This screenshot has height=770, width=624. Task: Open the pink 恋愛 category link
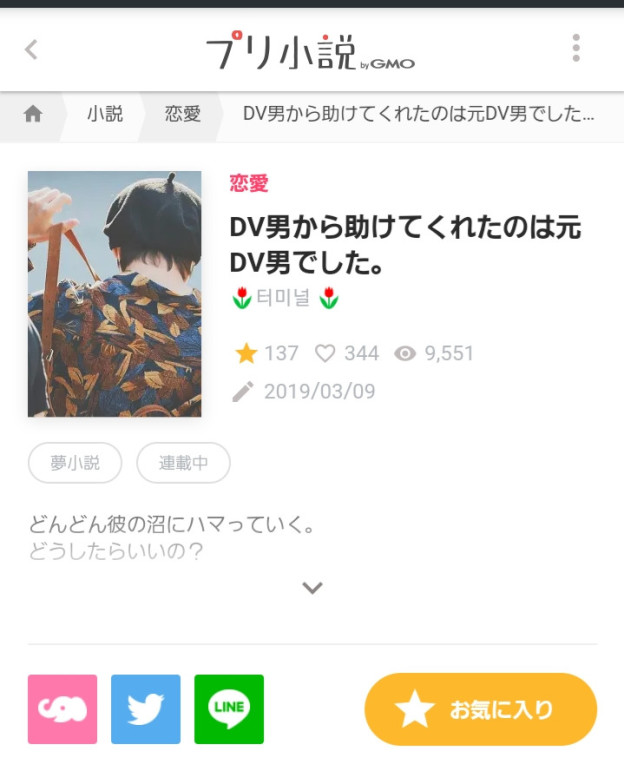(249, 183)
